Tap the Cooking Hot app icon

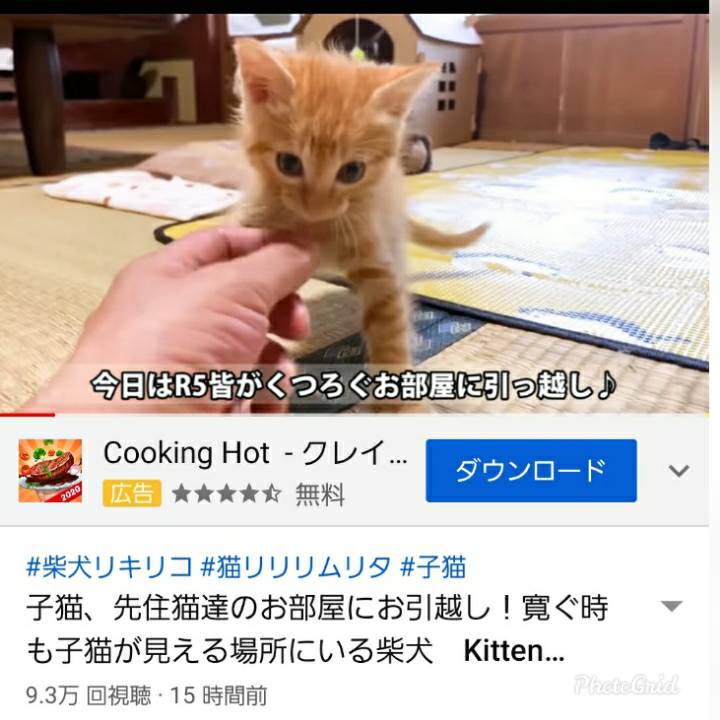point(50,470)
